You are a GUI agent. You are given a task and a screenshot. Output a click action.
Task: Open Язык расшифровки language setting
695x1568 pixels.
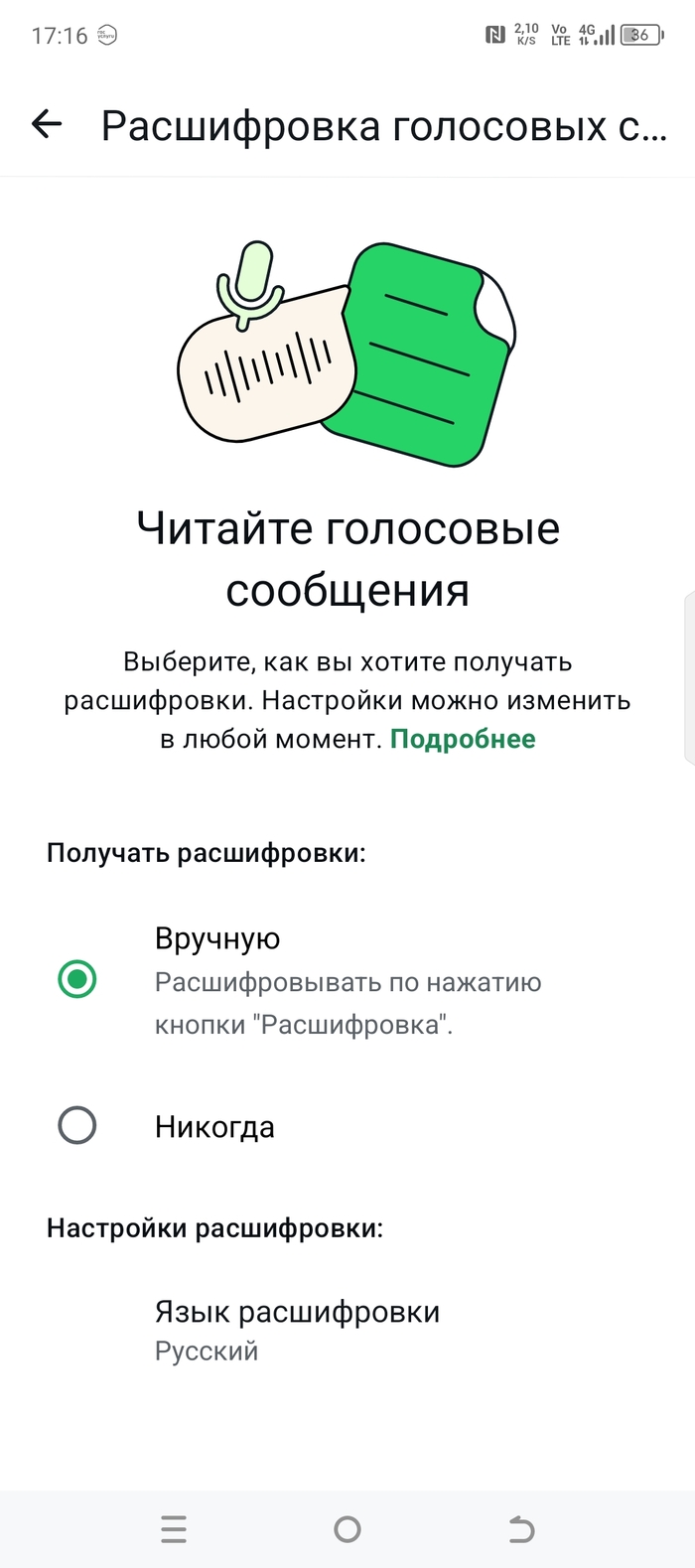tap(297, 1330)
